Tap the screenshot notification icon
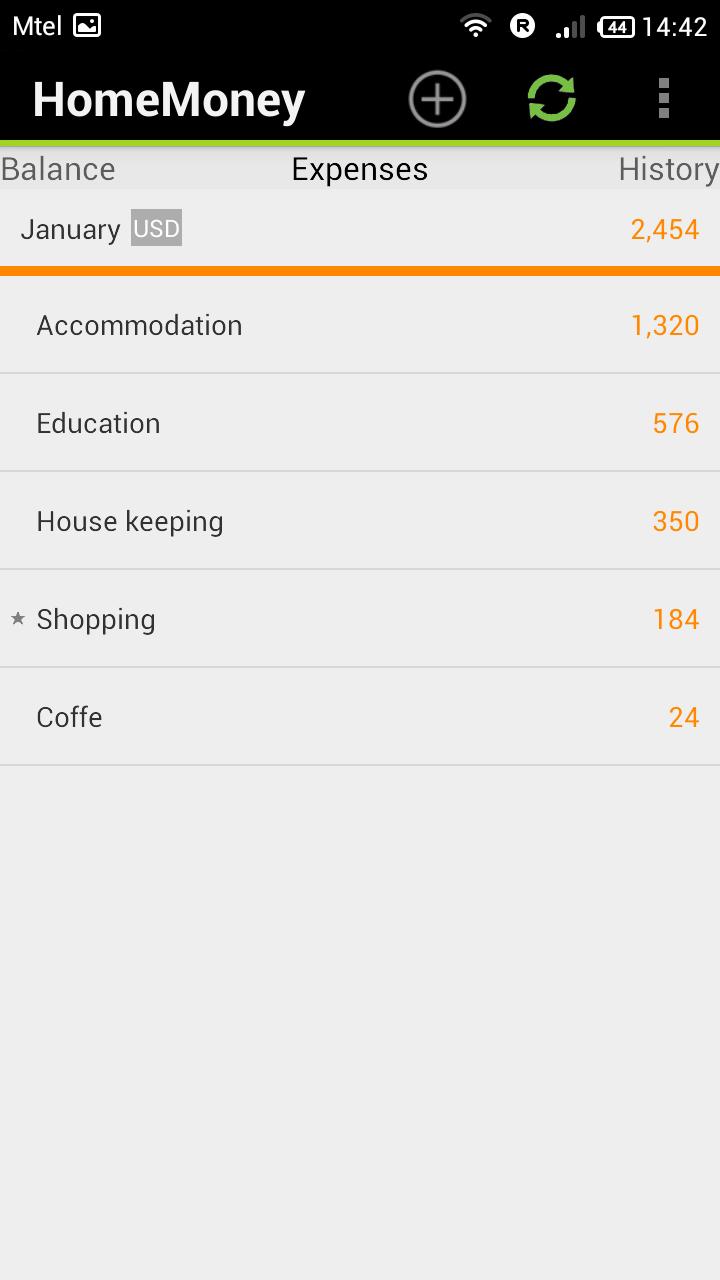Screen dimensions: 720x1280 pyautogui.click(x=88, y=25)
